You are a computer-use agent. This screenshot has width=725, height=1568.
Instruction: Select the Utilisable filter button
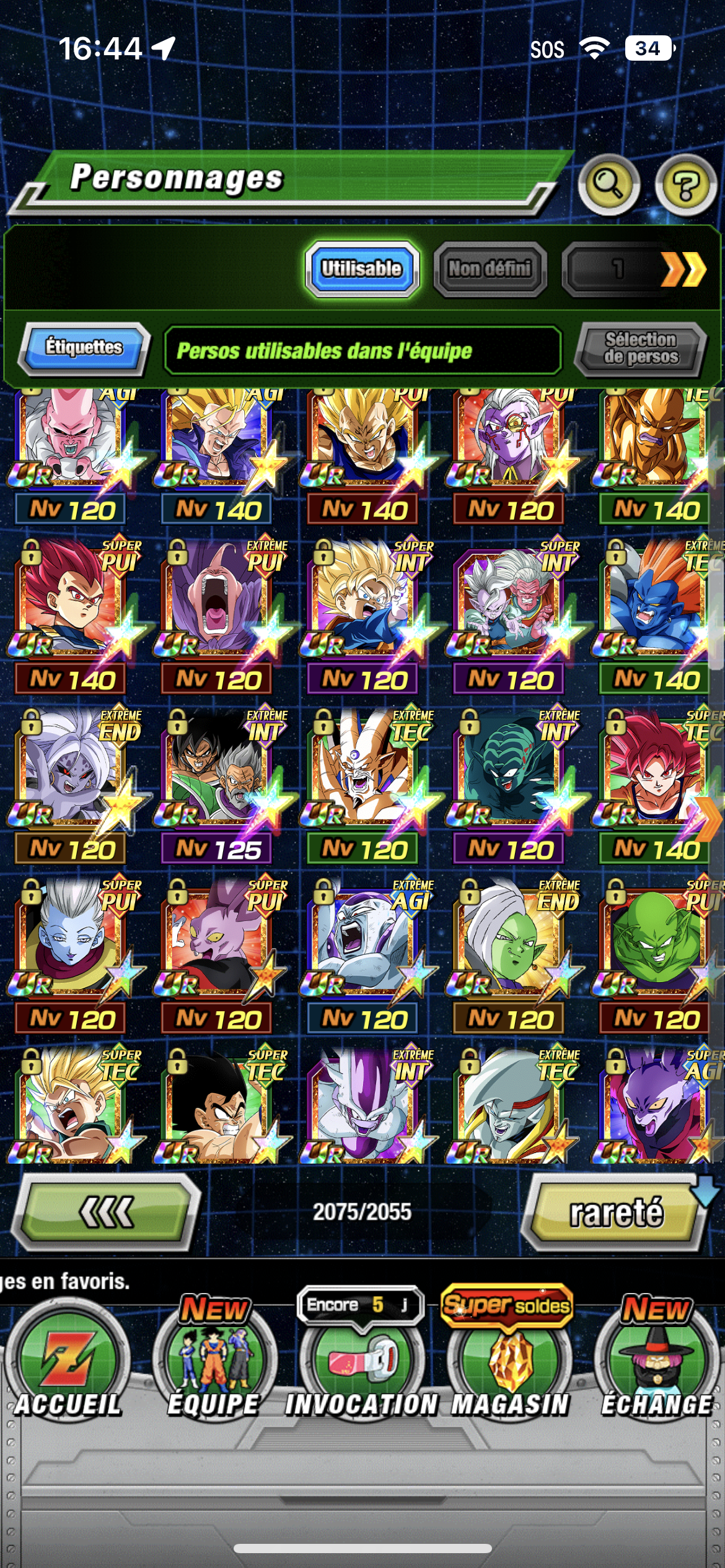(362, 269)
